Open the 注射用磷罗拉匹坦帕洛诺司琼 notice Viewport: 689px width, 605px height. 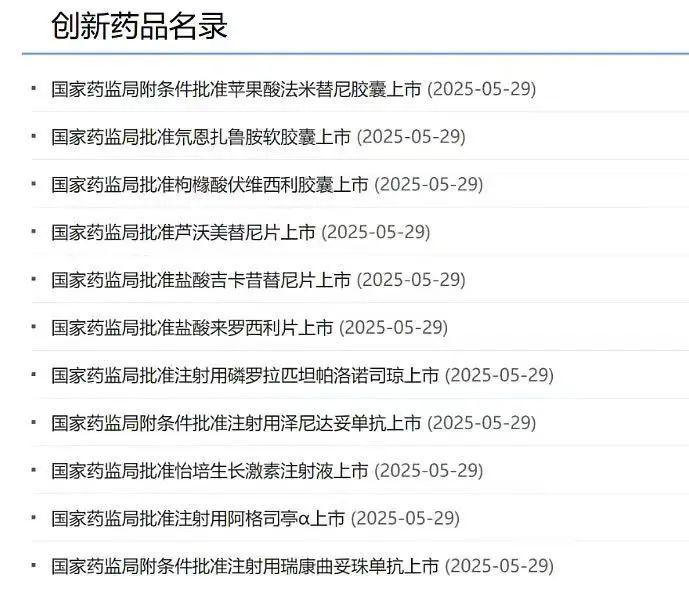coord(245,376)
